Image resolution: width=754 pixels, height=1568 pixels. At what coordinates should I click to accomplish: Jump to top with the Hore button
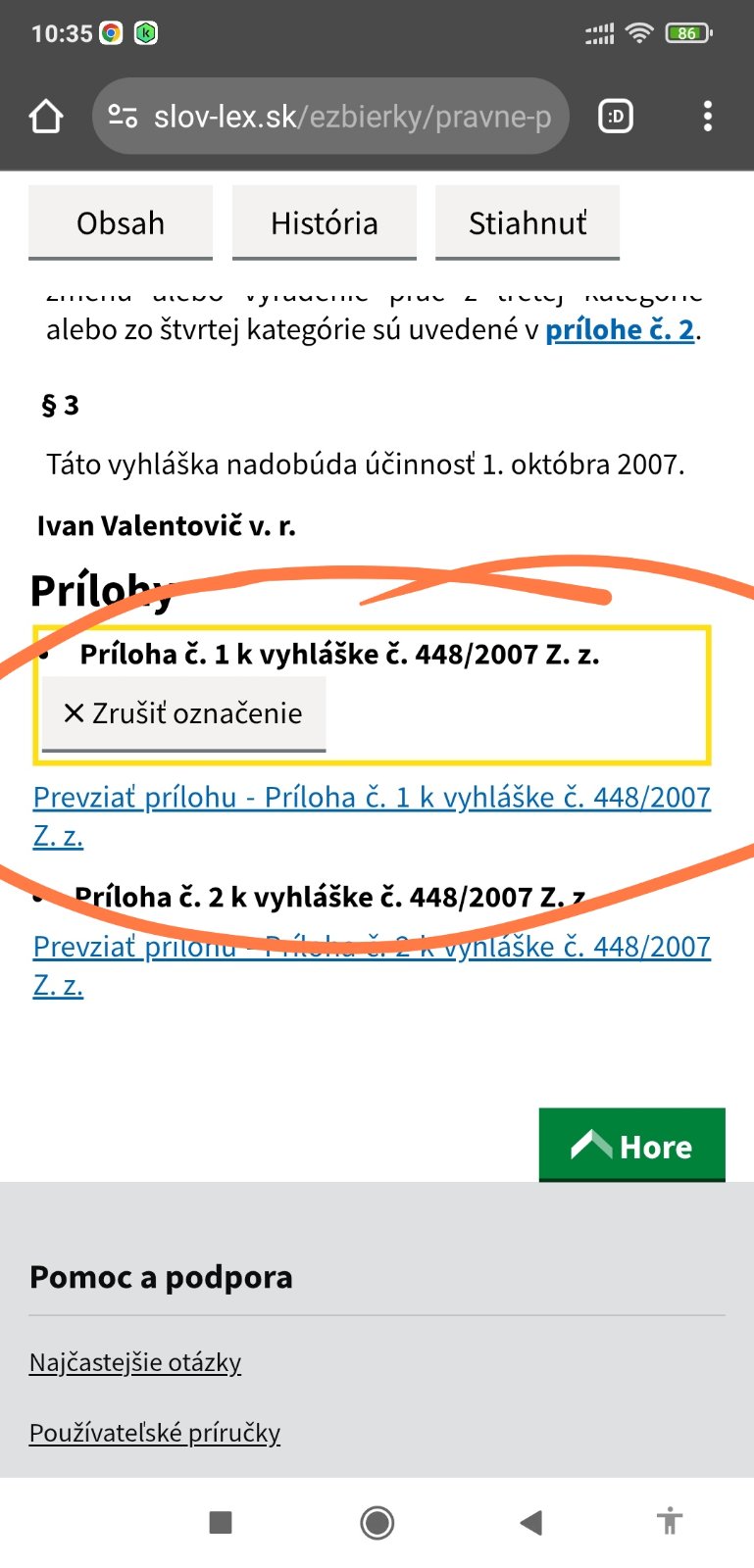click(631, 1145)
